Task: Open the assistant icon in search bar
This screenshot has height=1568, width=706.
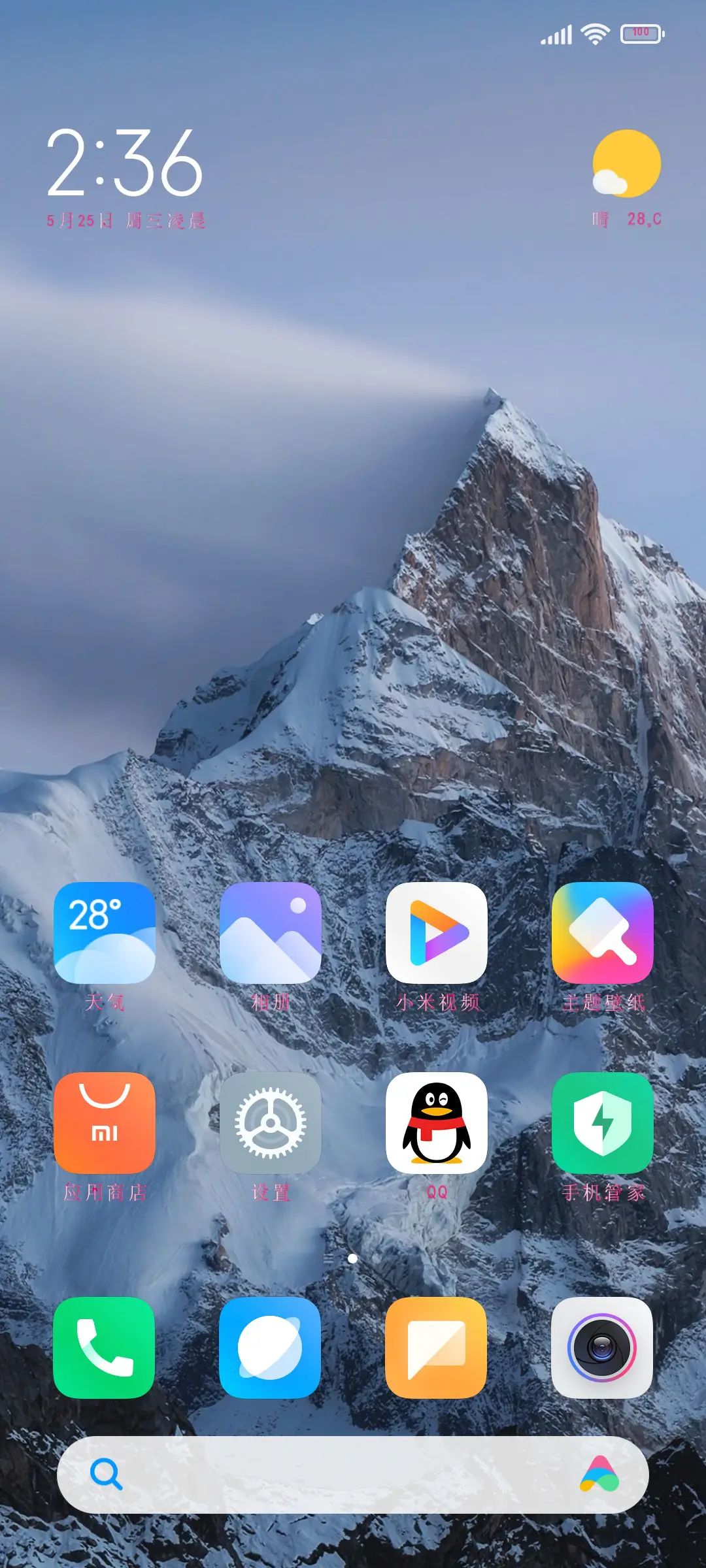Action: (599, 1475)
